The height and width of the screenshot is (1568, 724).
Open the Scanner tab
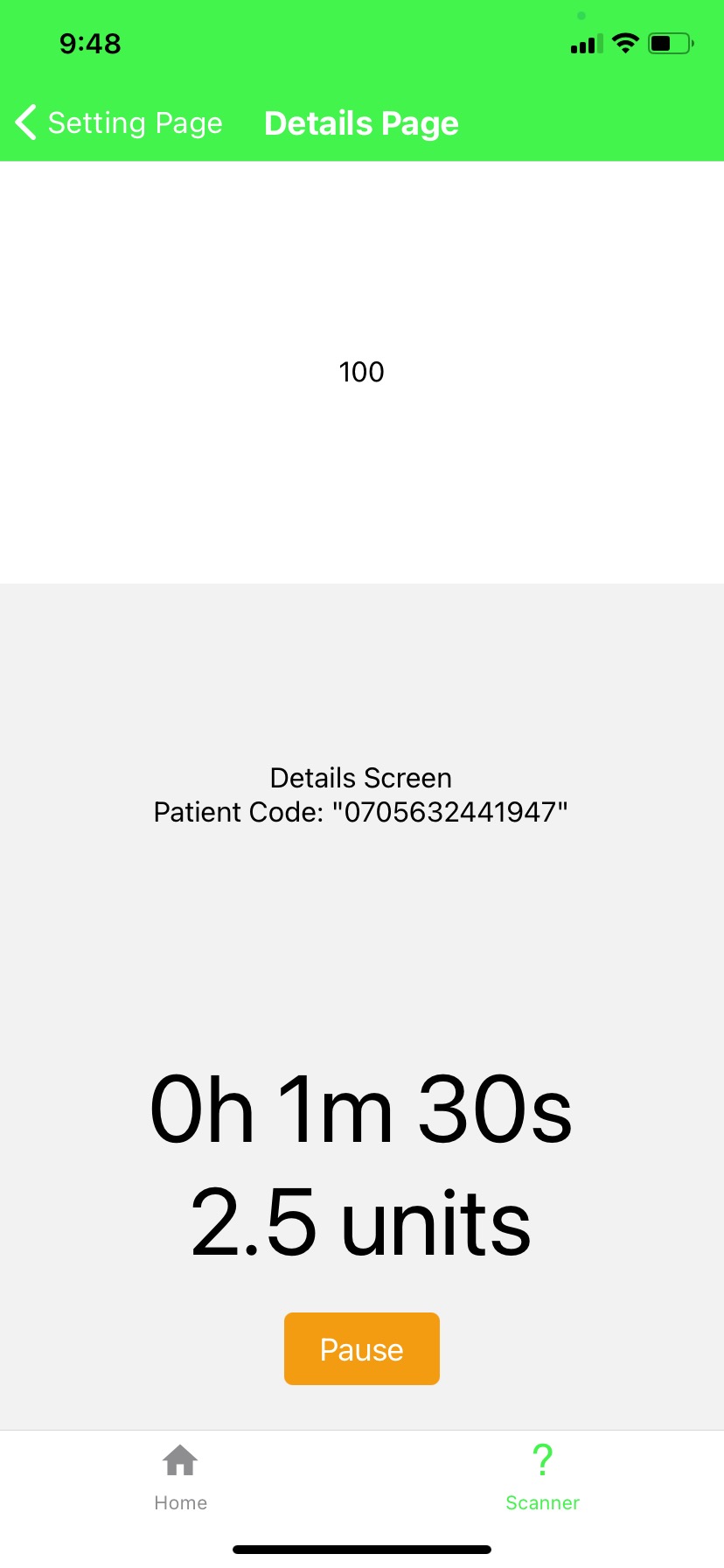(x=542, y=1478)
